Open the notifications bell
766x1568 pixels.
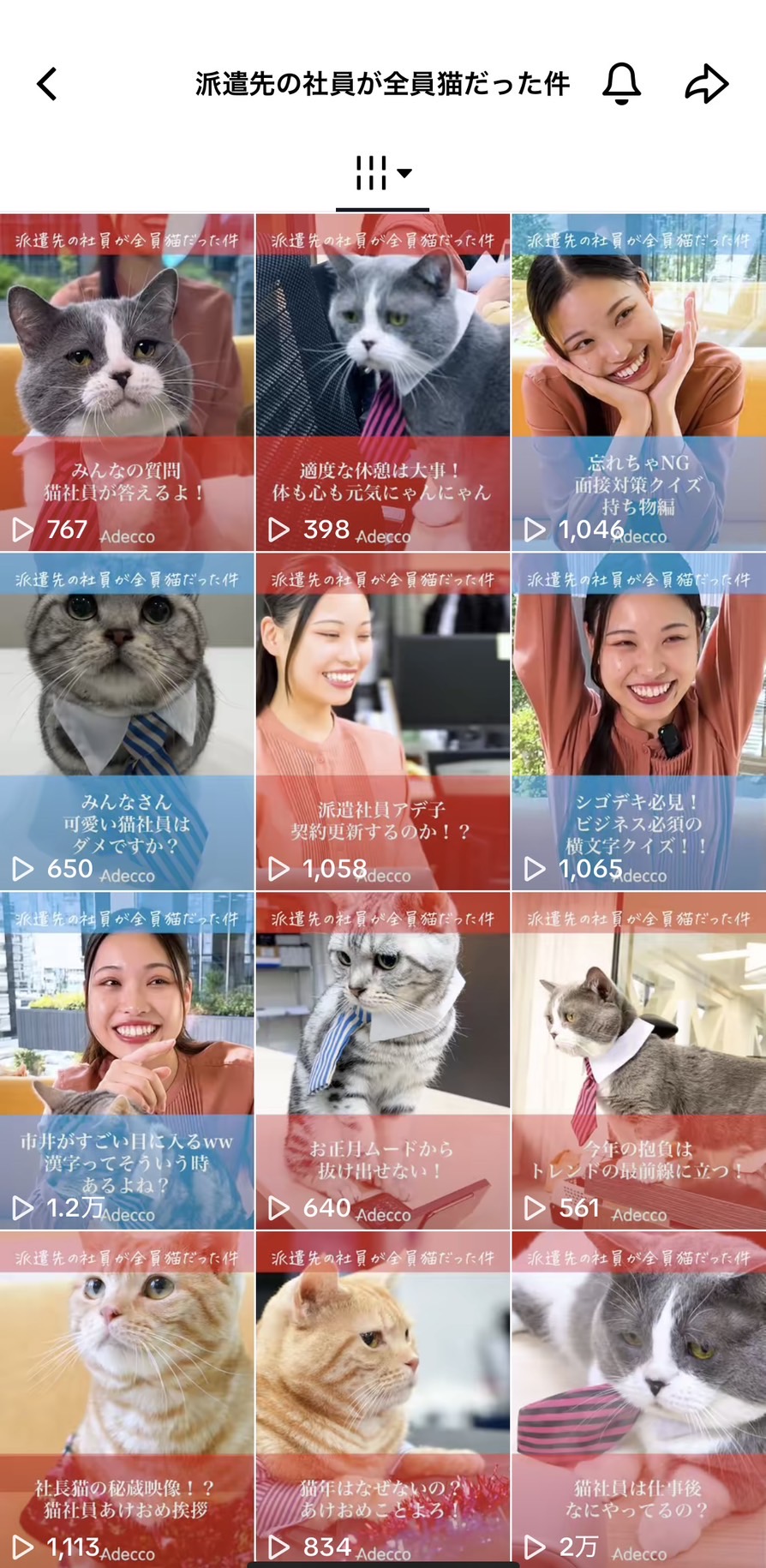621,84
